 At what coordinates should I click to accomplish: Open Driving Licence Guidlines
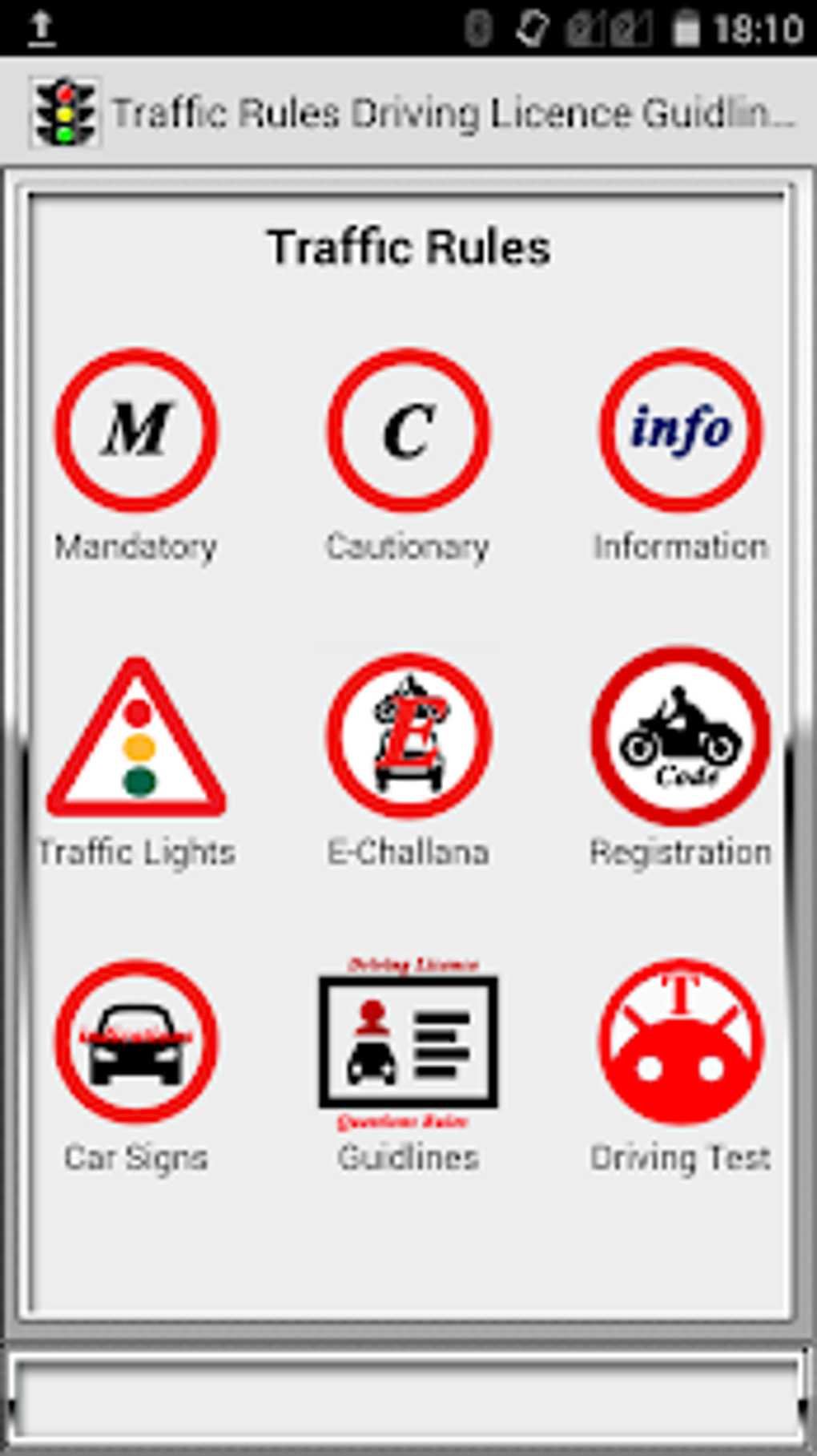click(x=408, y=1042)
